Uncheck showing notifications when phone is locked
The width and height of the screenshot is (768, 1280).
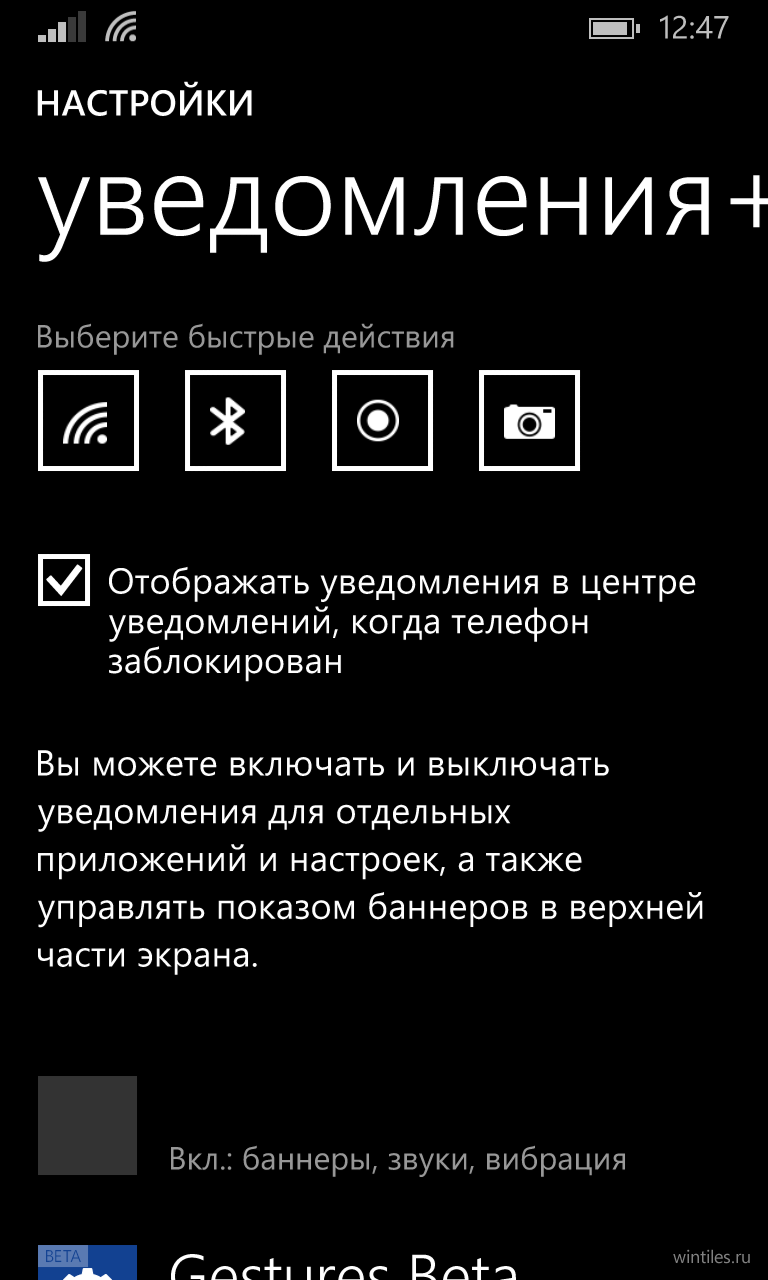(x=64, y=580)
